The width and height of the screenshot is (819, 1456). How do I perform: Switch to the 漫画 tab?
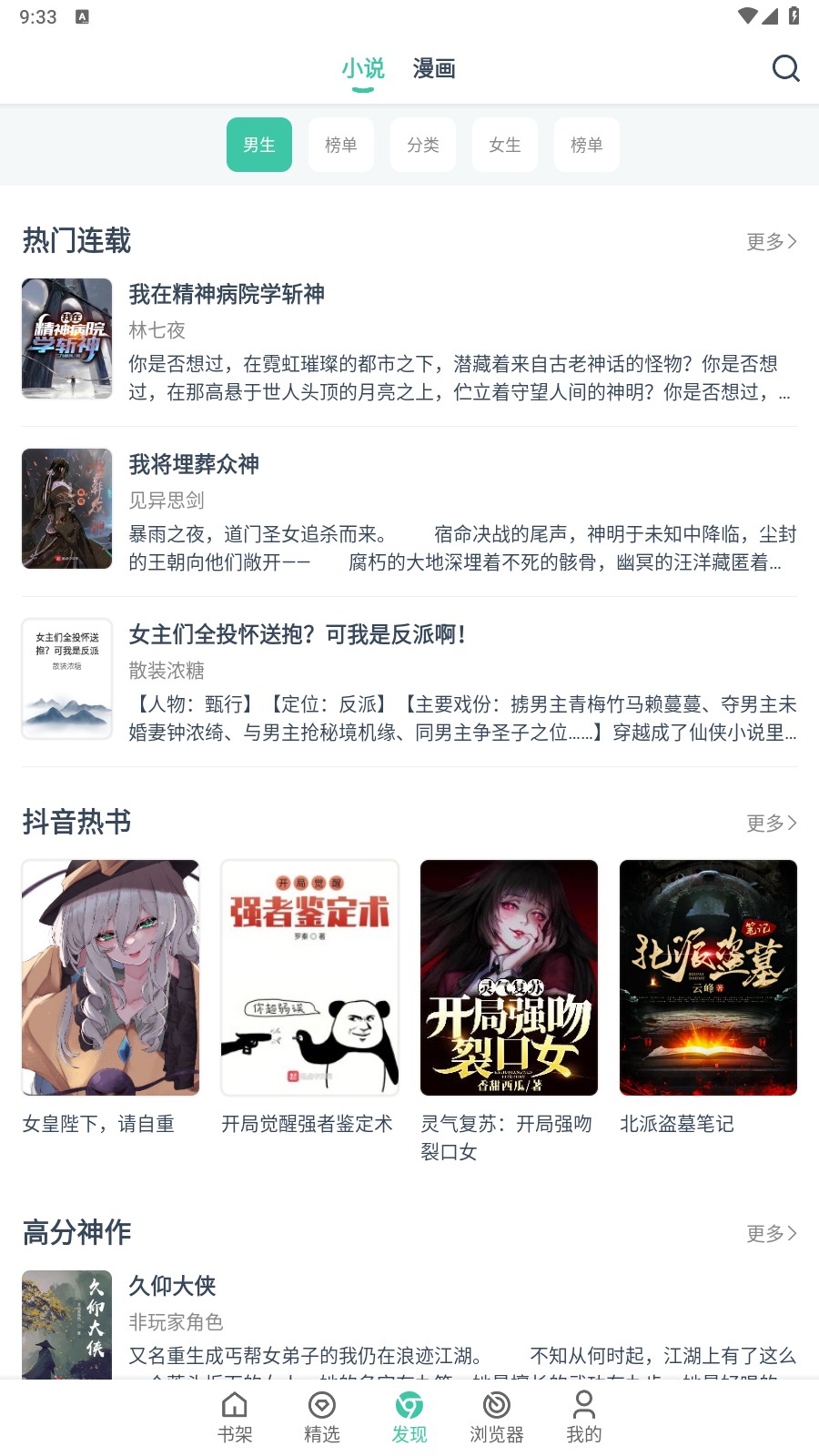tap(434, 68)
